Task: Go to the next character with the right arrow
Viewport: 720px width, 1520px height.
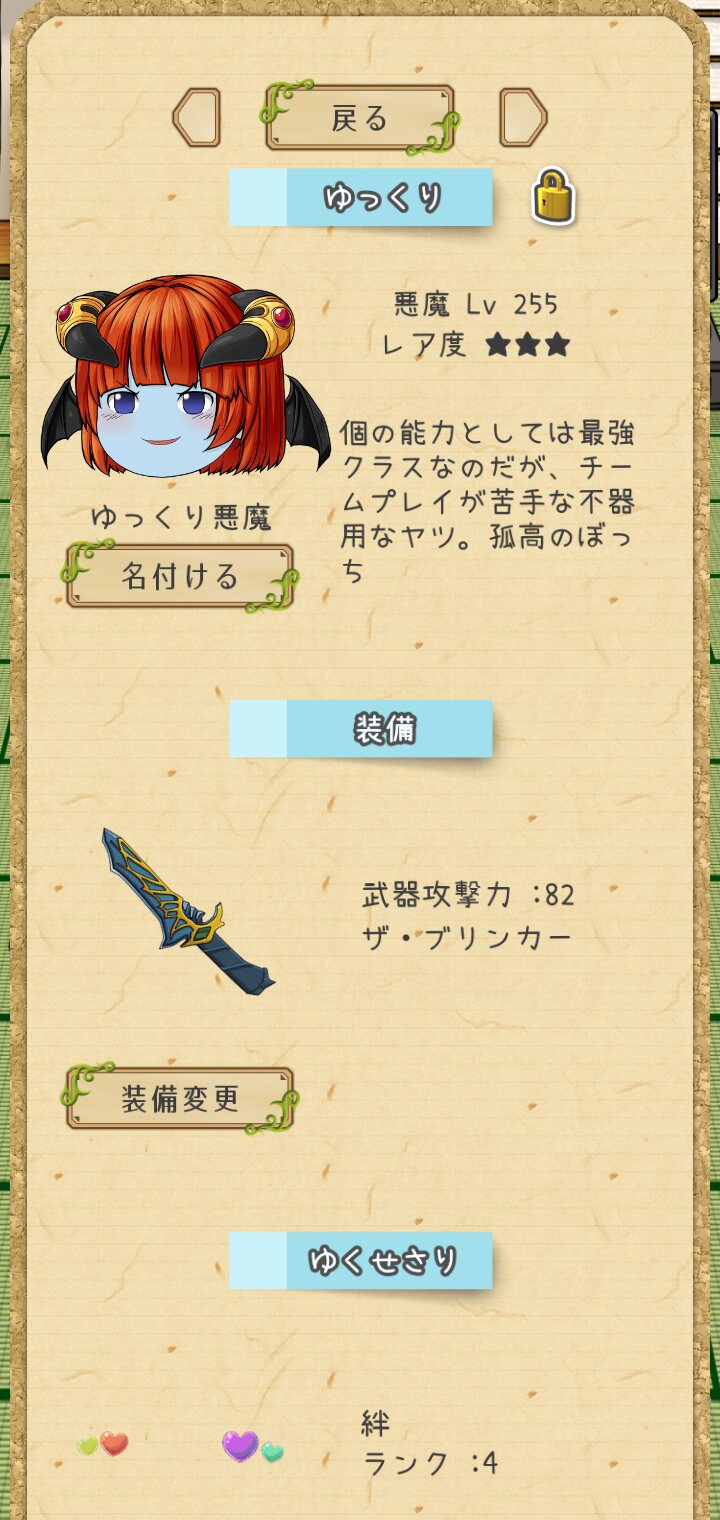Action: click(523, 118)
